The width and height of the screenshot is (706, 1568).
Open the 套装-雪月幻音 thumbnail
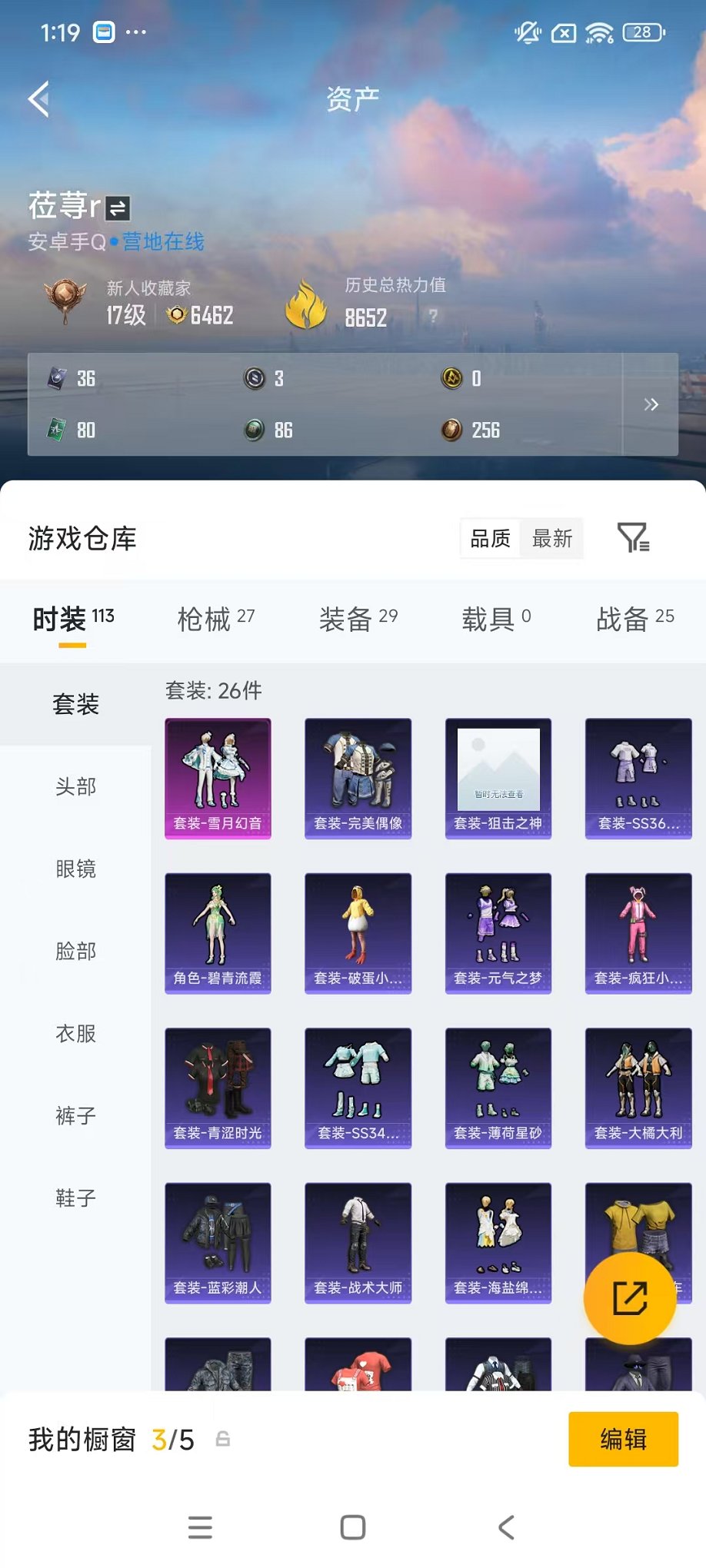pyautogui.click(x=218, y=778)
